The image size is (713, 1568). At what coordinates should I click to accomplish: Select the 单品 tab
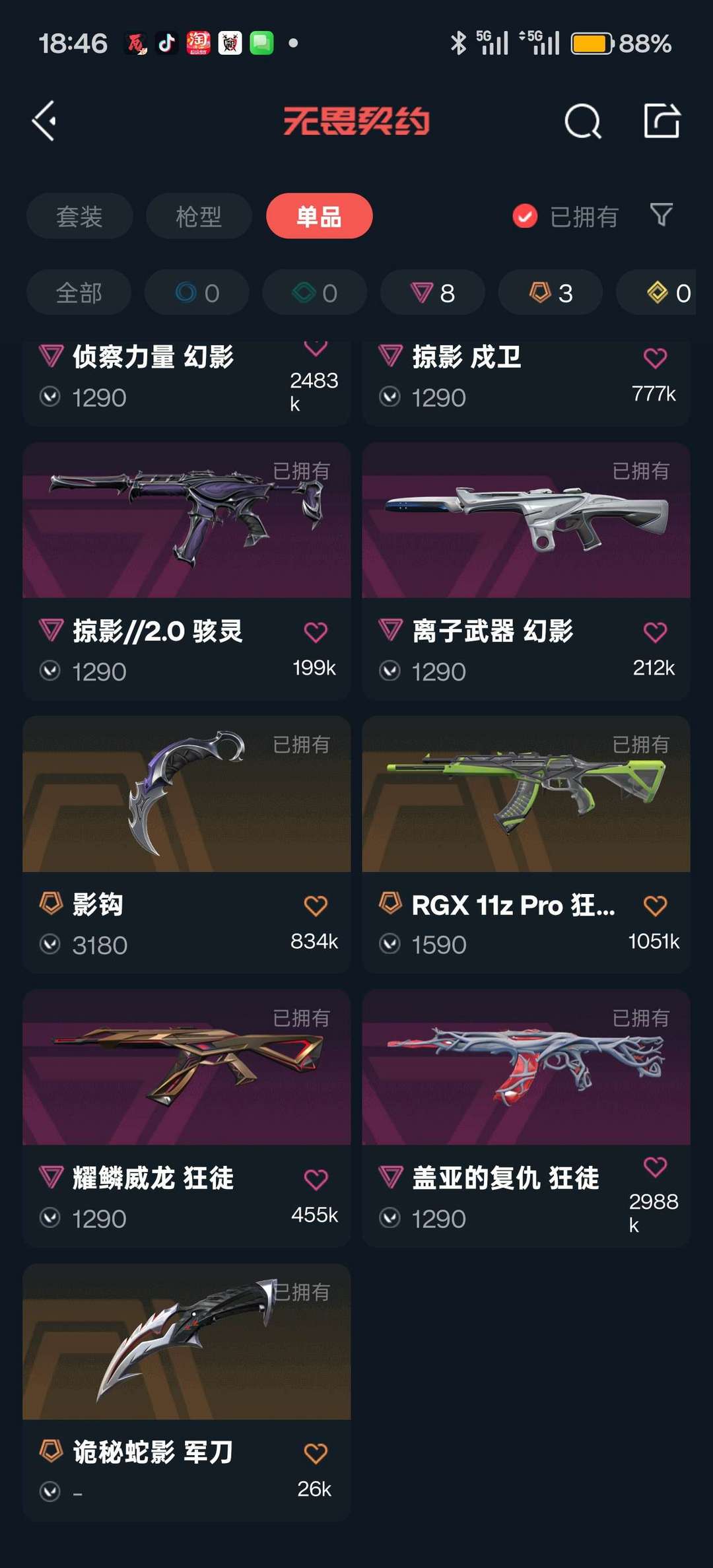pos(319,216)
